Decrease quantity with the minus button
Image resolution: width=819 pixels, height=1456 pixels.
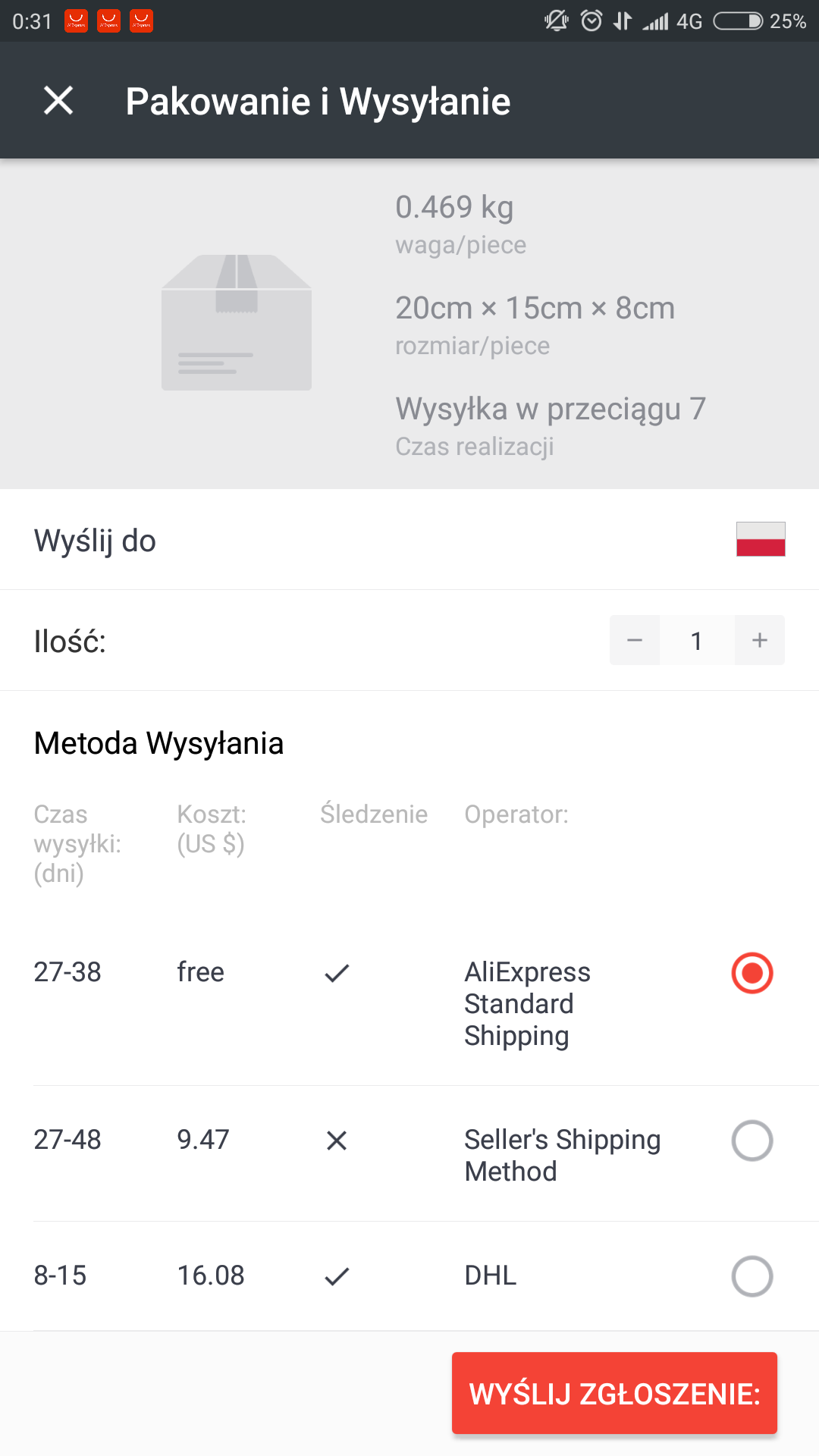tap(635, 641)
